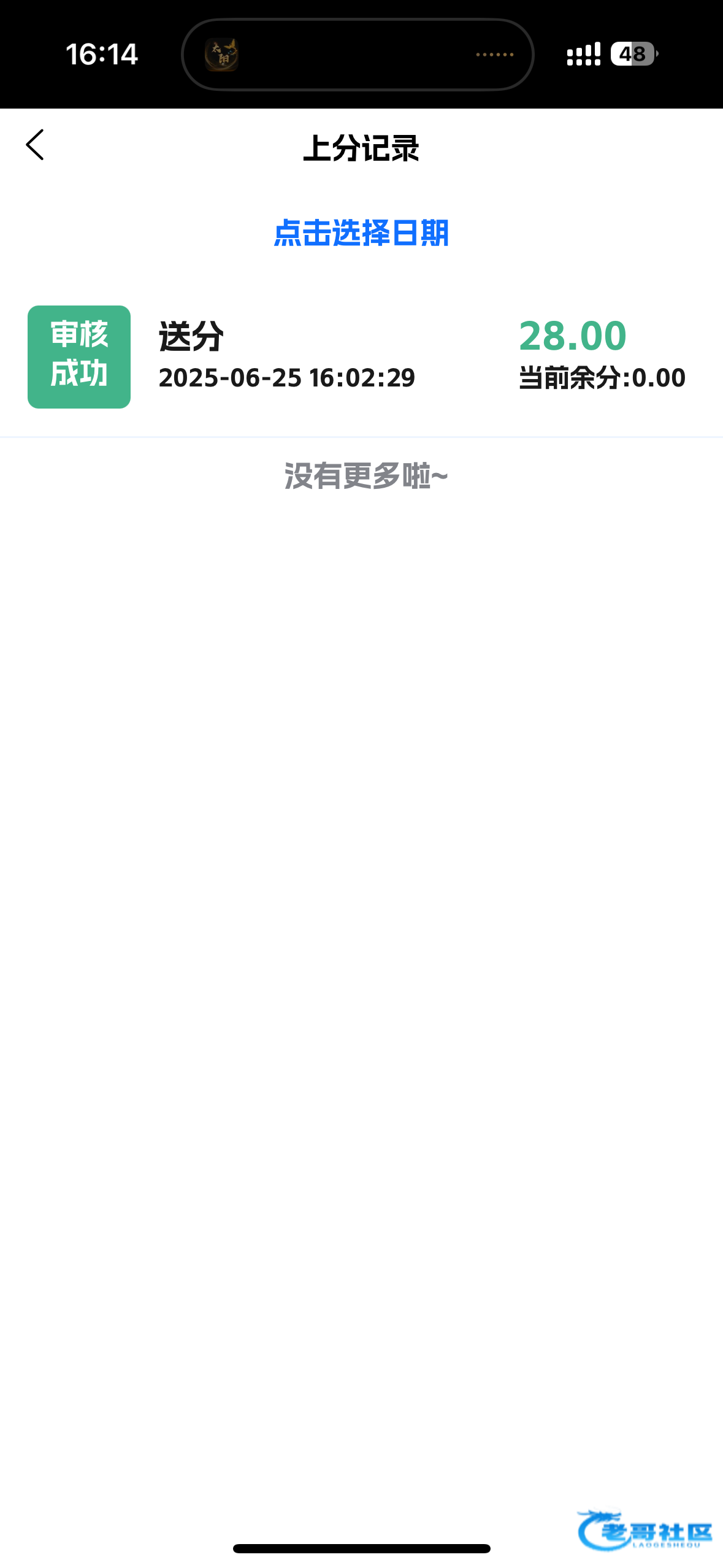This screenshot has height=1568, width=723.
Task: Open the 点击选择日期 date picker
Action: click(361, 233)
